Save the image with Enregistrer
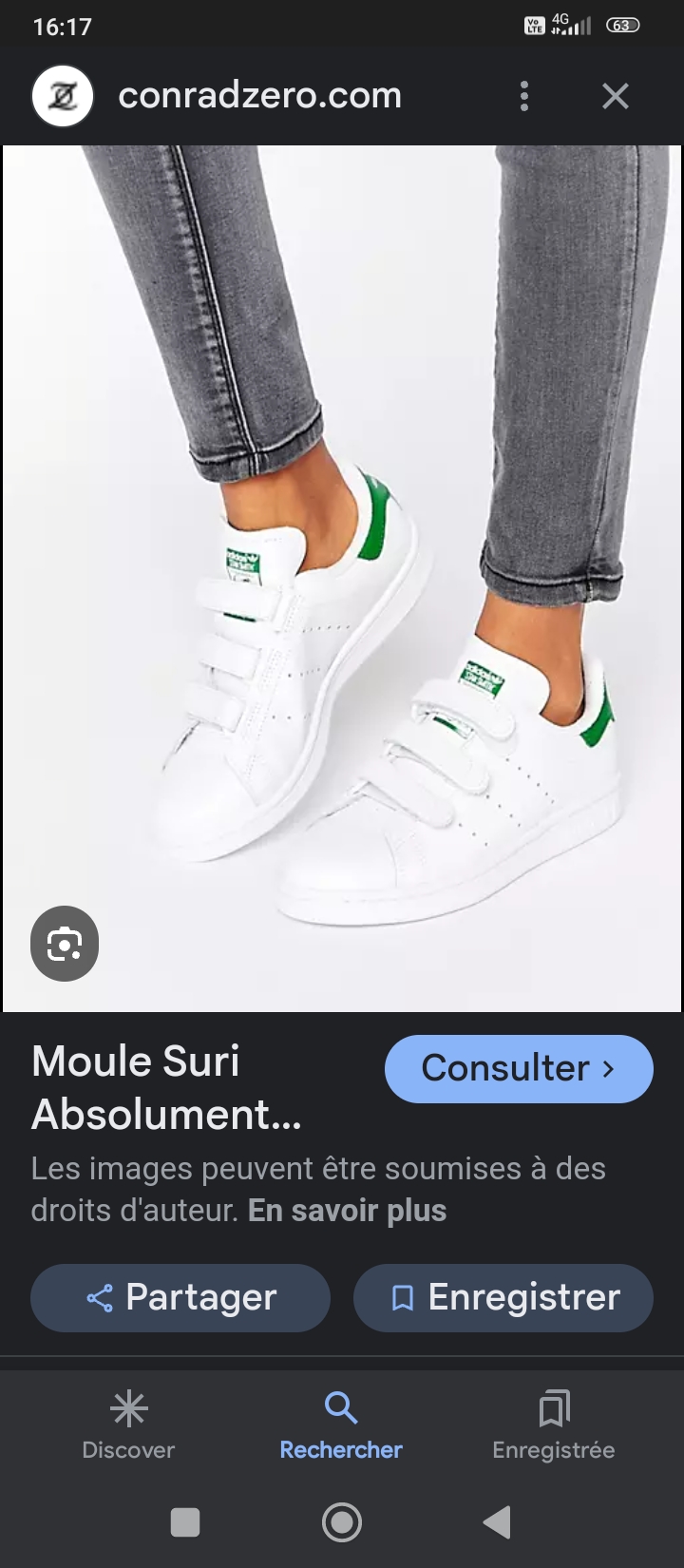Image resolution: width=684 pixels, height=1568 pixels. click(x=503, y=1297)
